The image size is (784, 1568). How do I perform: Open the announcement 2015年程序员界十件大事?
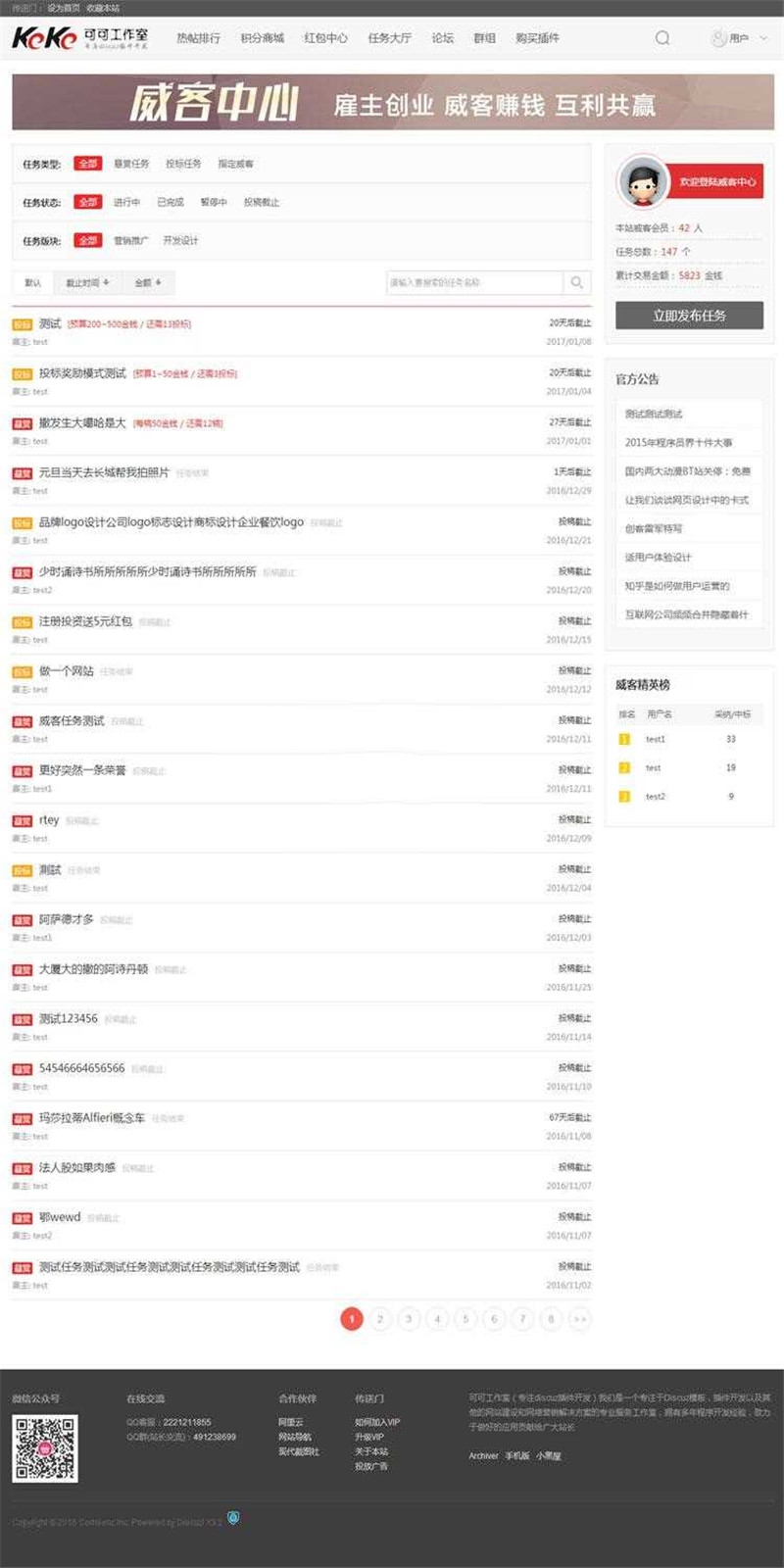click(678, 443)
